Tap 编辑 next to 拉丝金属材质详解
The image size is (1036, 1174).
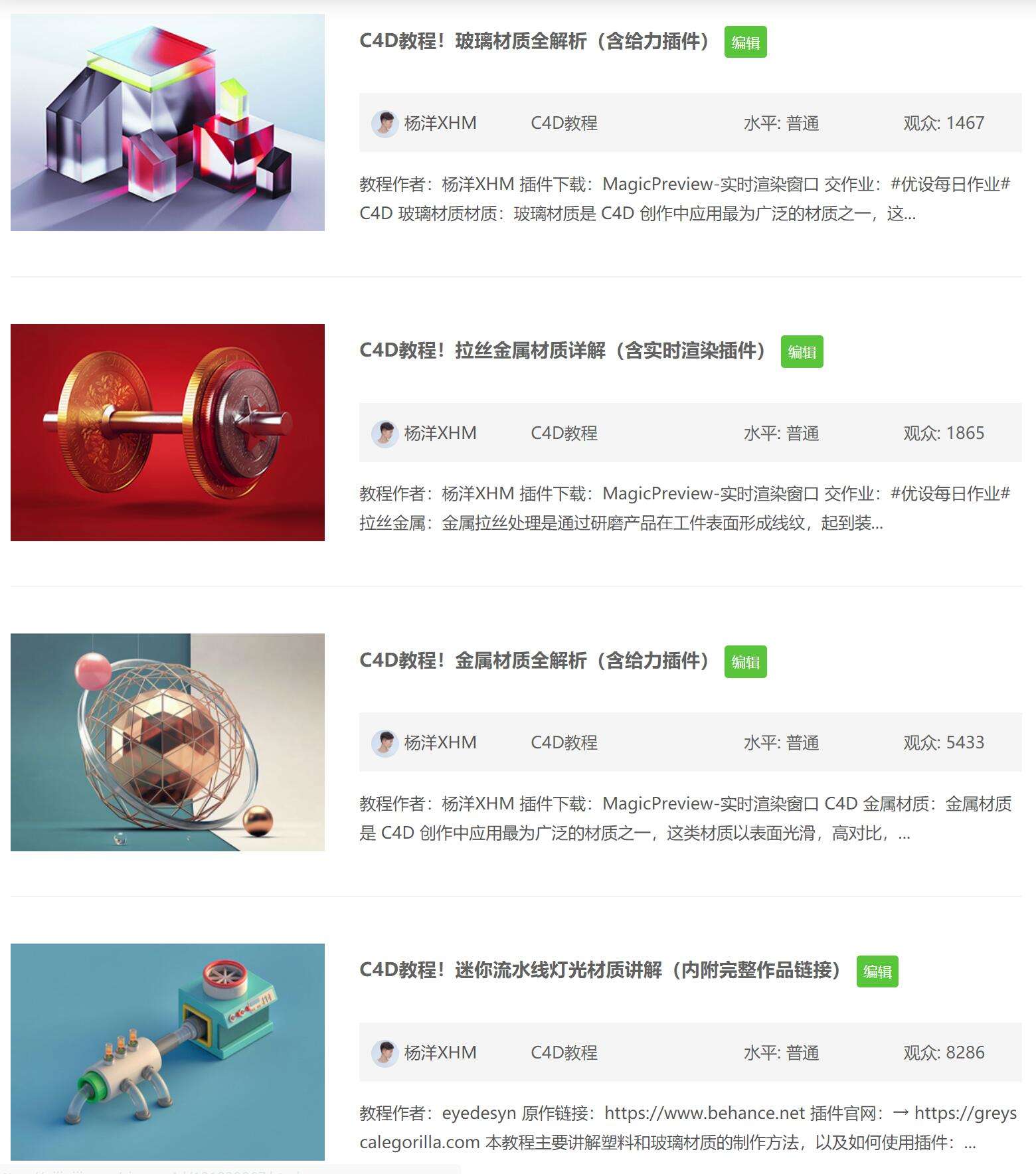coord(802,352)
